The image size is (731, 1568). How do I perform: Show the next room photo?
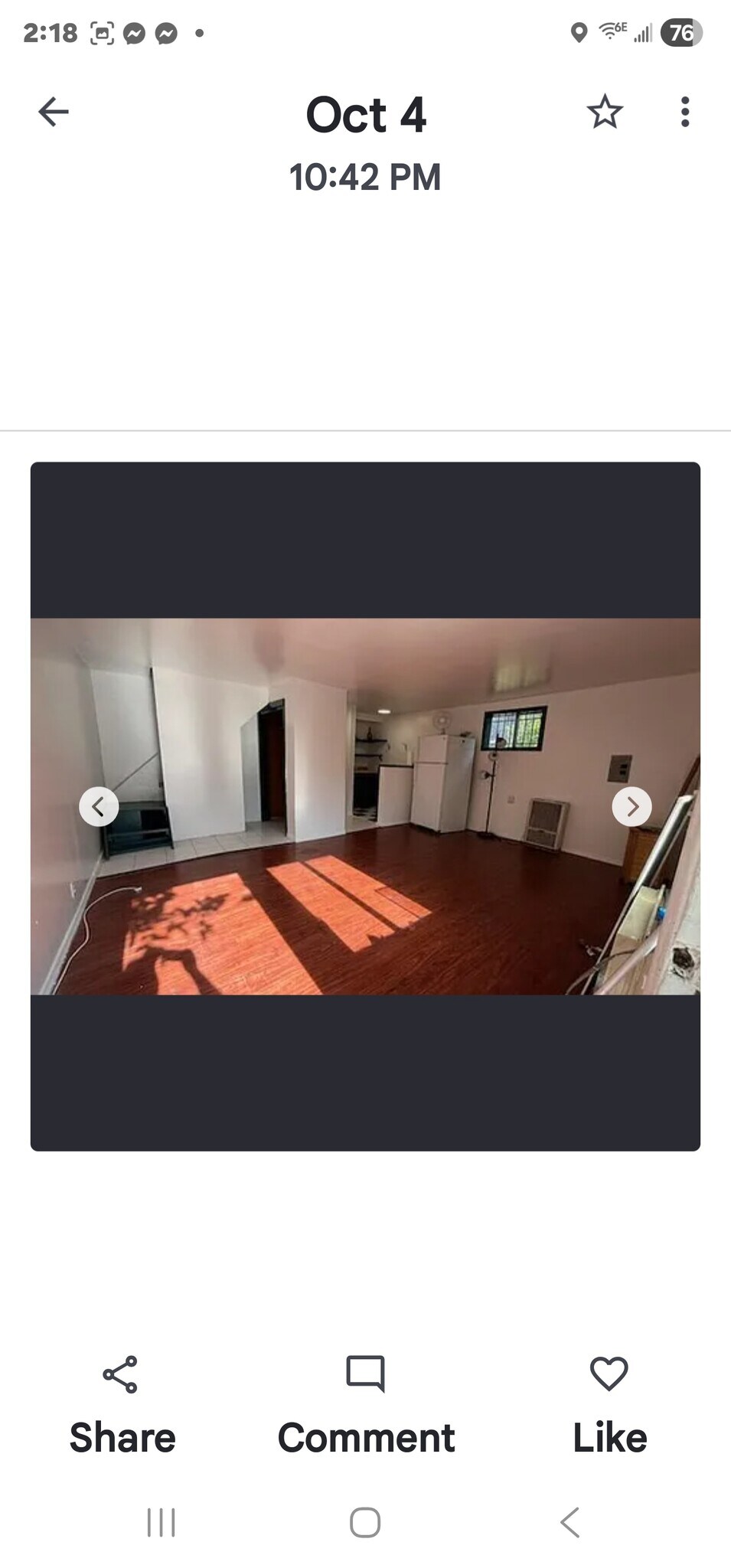(x=631, y=806)
